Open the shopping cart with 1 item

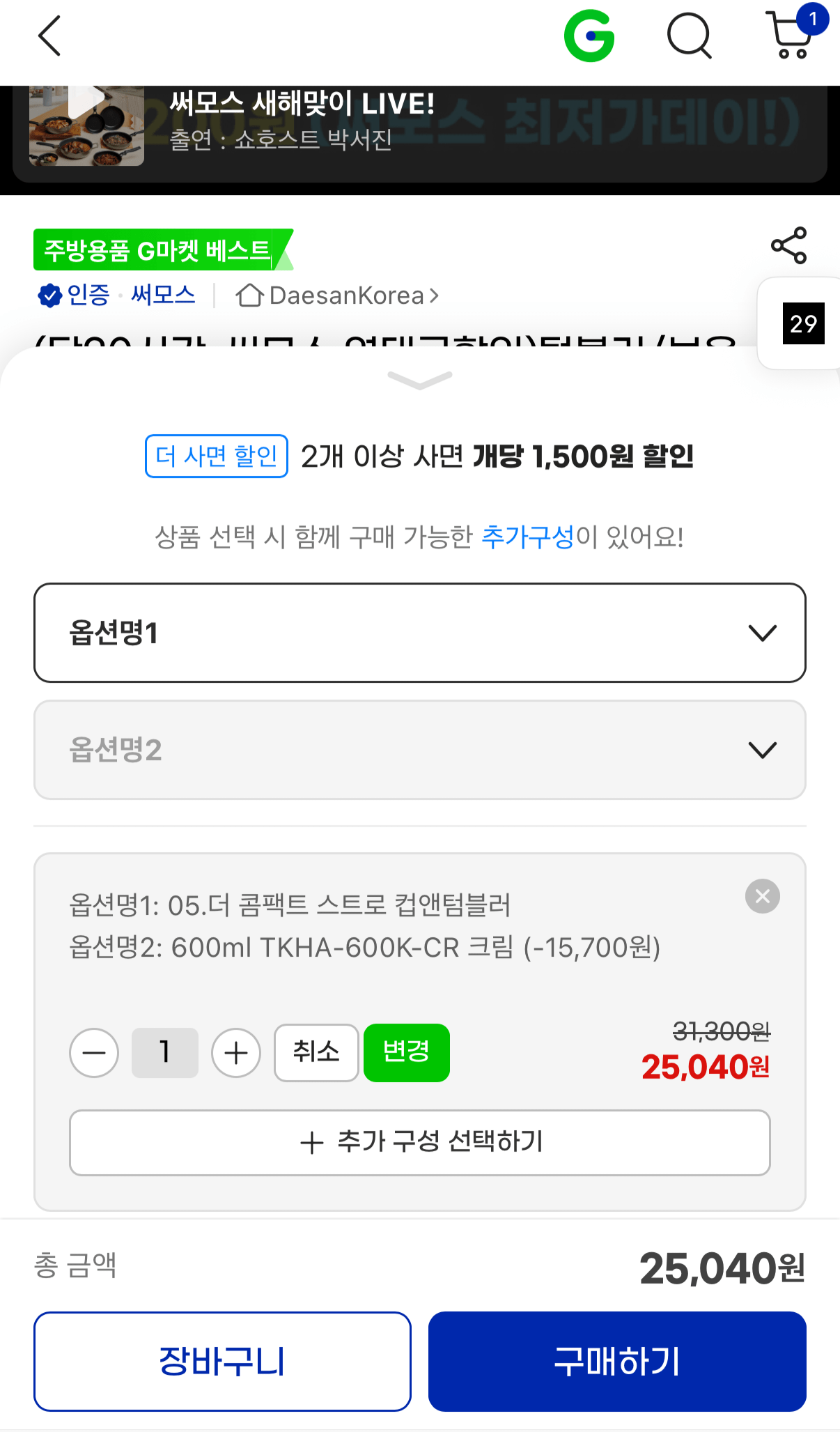click(x=788, y=38)
